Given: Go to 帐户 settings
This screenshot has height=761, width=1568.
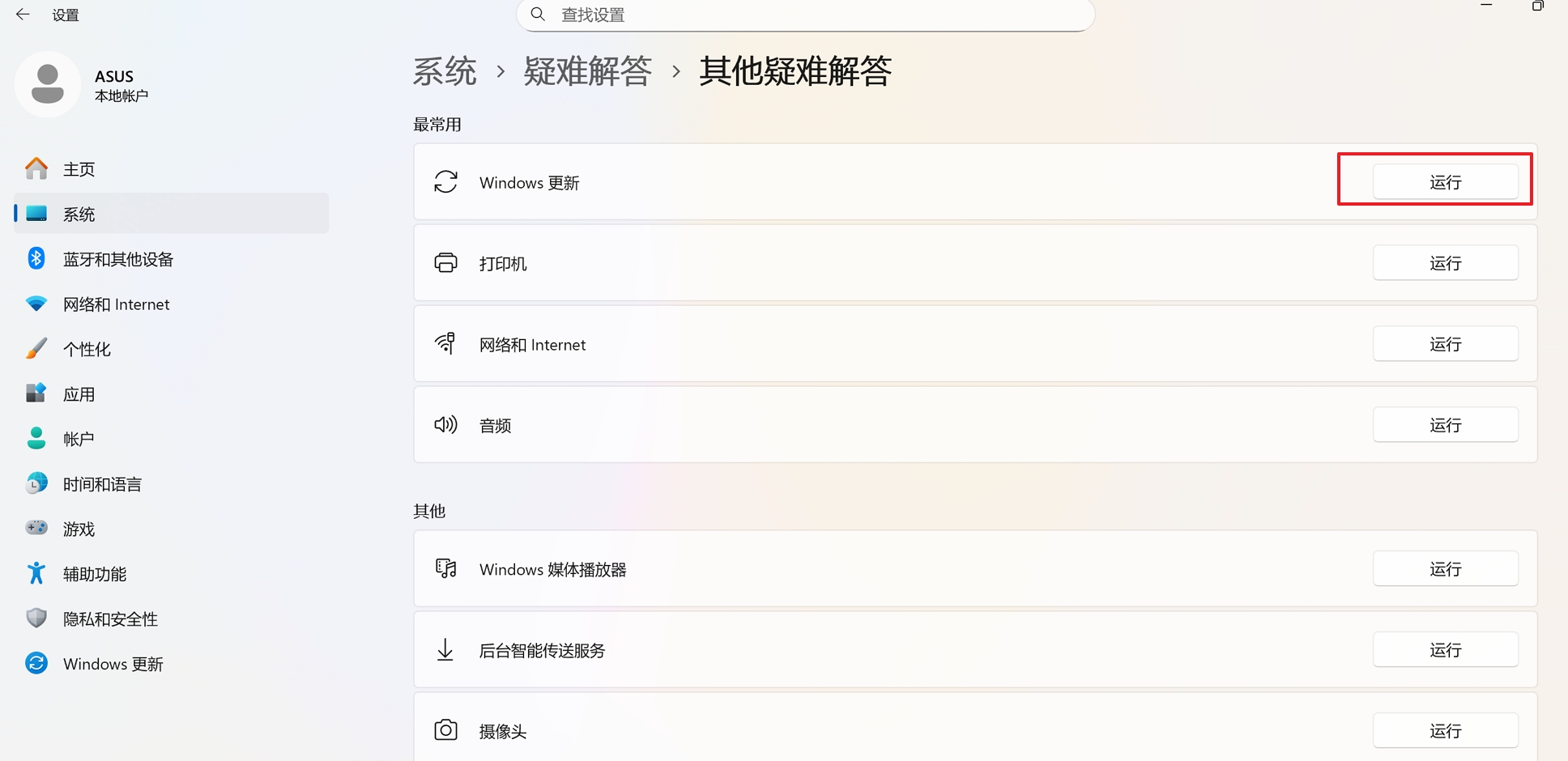Looking at the screenshot, I should click(x=79, y=439).
